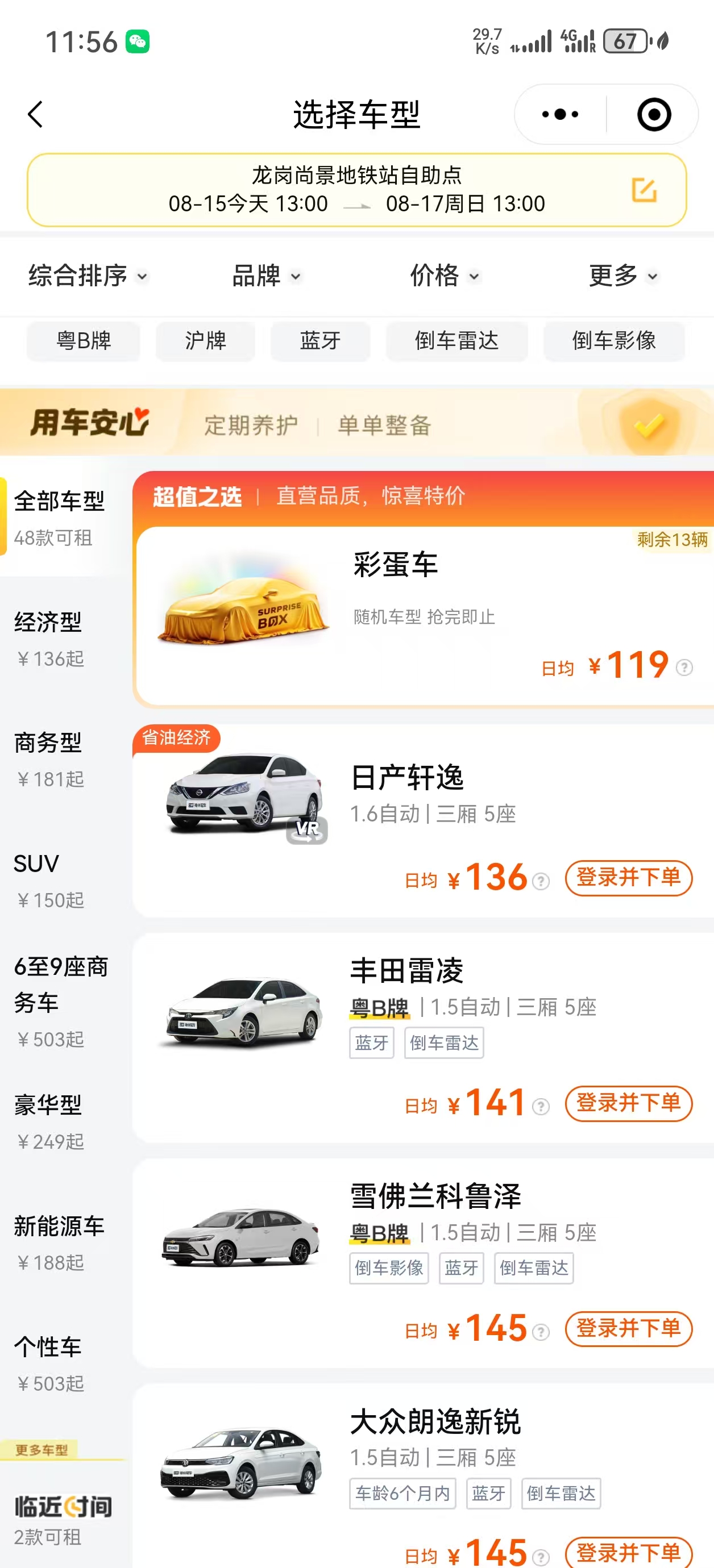Book the 雪佛兰科鲁泽 via 登录并下单
Image resolution: width=714 pixels, height=1568 pixels.
pyautogui.click(x=628, y=1328)
